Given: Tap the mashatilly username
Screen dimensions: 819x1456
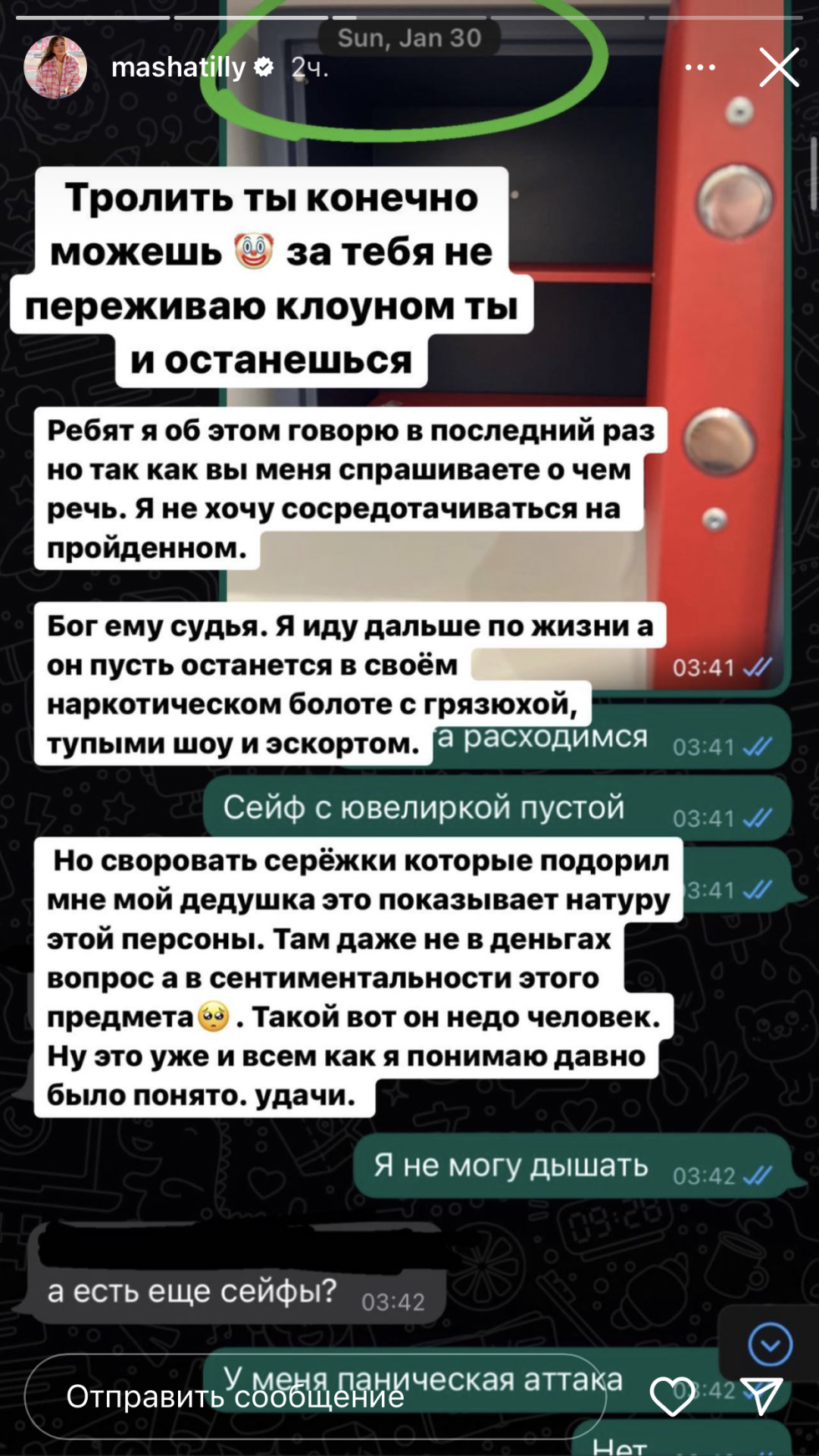Looking at the screenshot, I should [x=178, y=68].
